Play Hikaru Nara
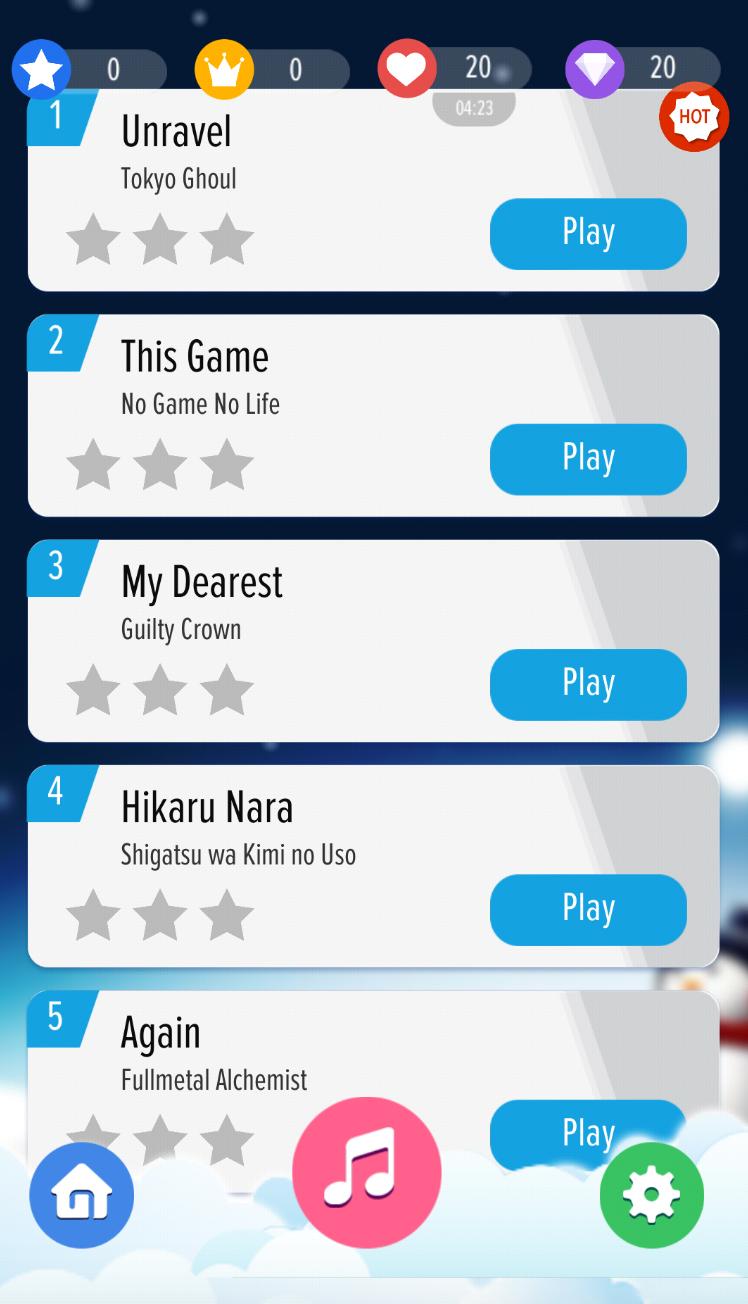748x1304 pixels. [x=588, y=909]
